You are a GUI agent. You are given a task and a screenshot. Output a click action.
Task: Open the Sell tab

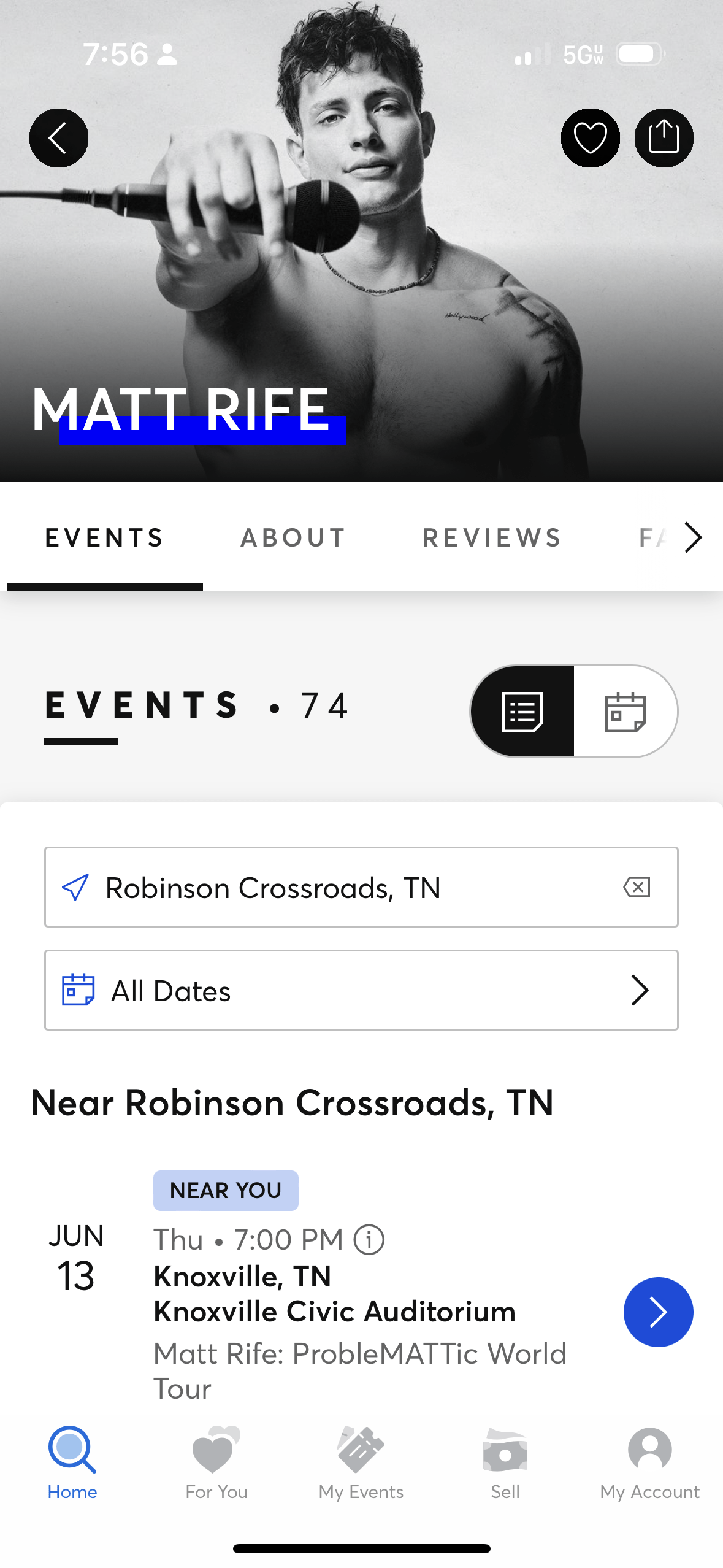(x=505, y=1464)
